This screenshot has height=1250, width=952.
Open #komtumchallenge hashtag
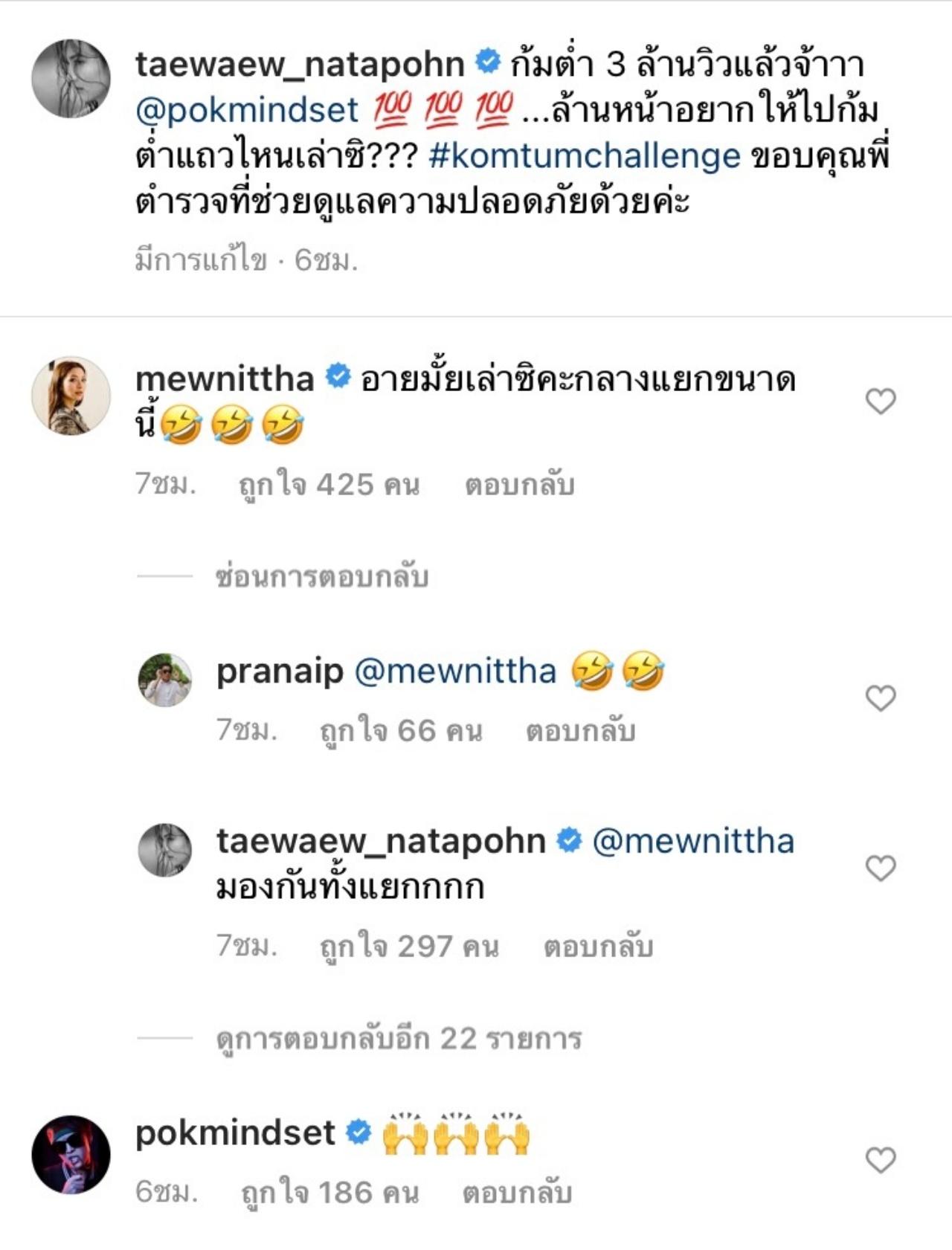[x=585, y=156]
